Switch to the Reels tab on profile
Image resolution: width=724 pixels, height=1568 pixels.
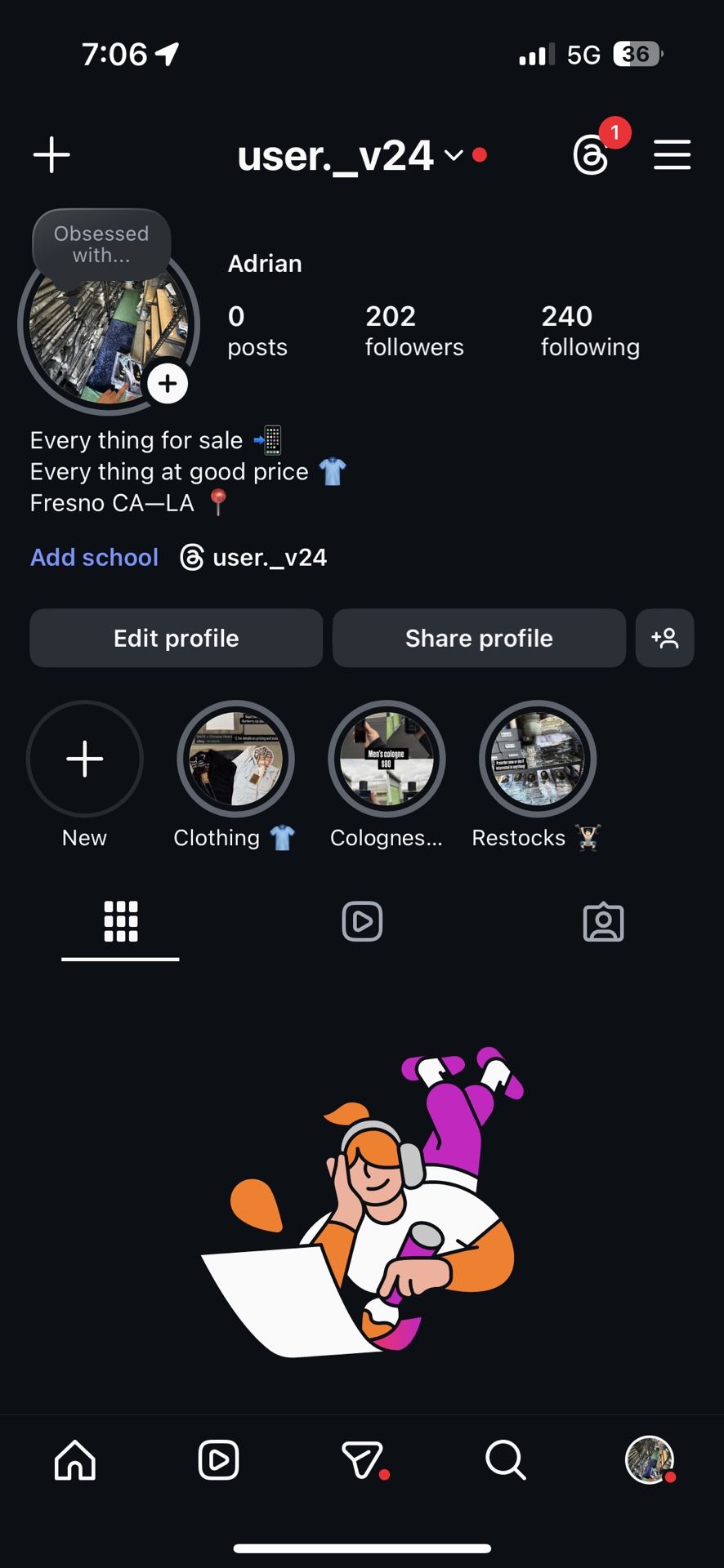(x=361, y=921)
